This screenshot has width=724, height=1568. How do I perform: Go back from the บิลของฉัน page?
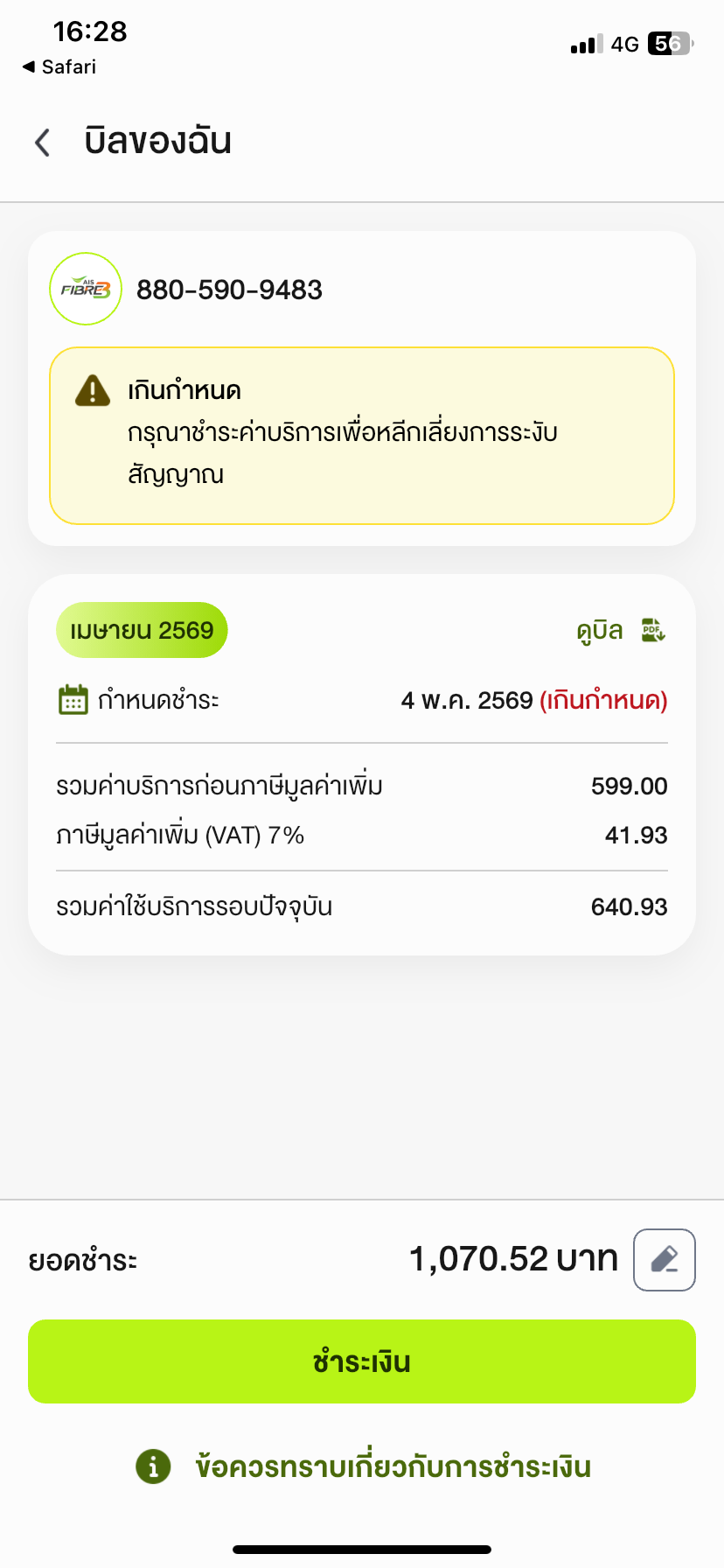[42, 142]
